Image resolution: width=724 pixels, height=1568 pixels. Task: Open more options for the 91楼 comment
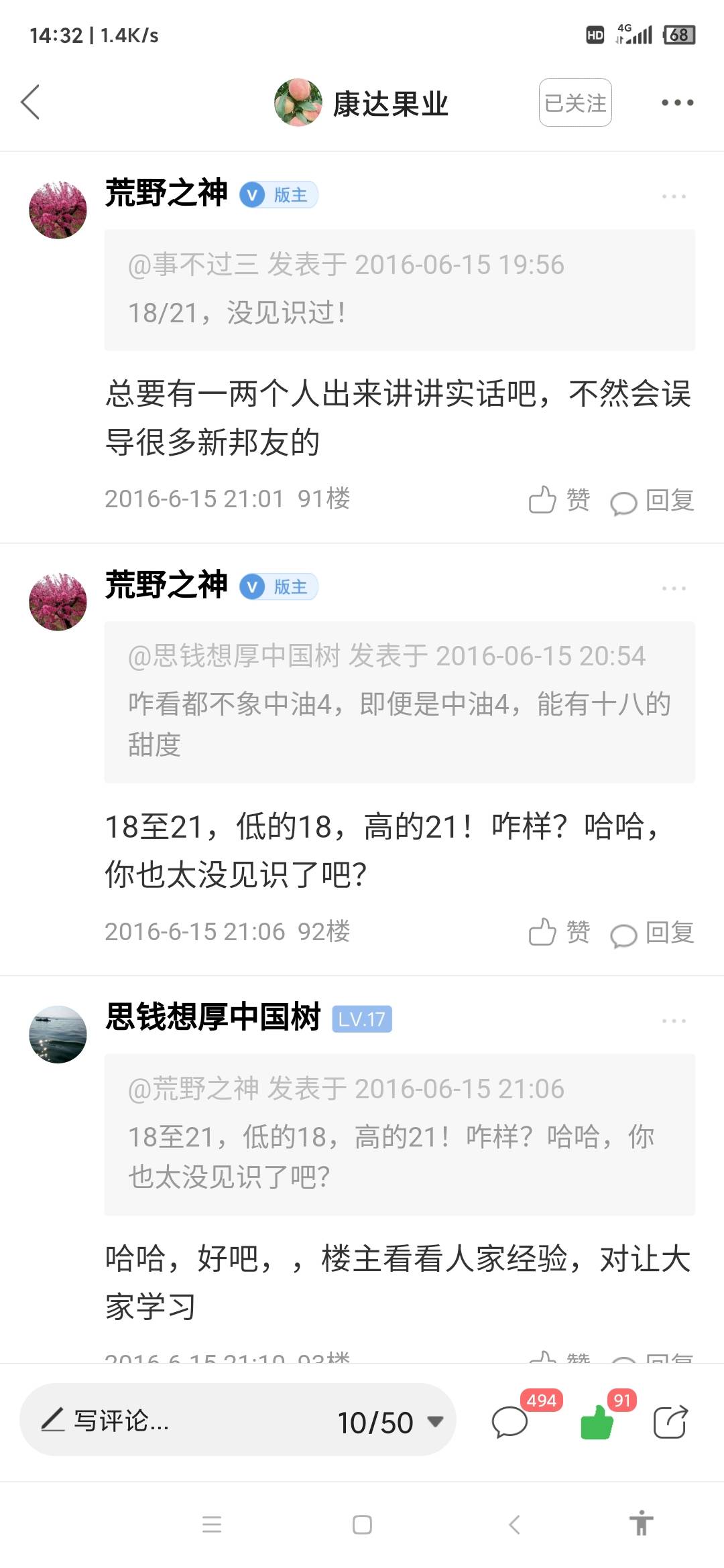674,196
